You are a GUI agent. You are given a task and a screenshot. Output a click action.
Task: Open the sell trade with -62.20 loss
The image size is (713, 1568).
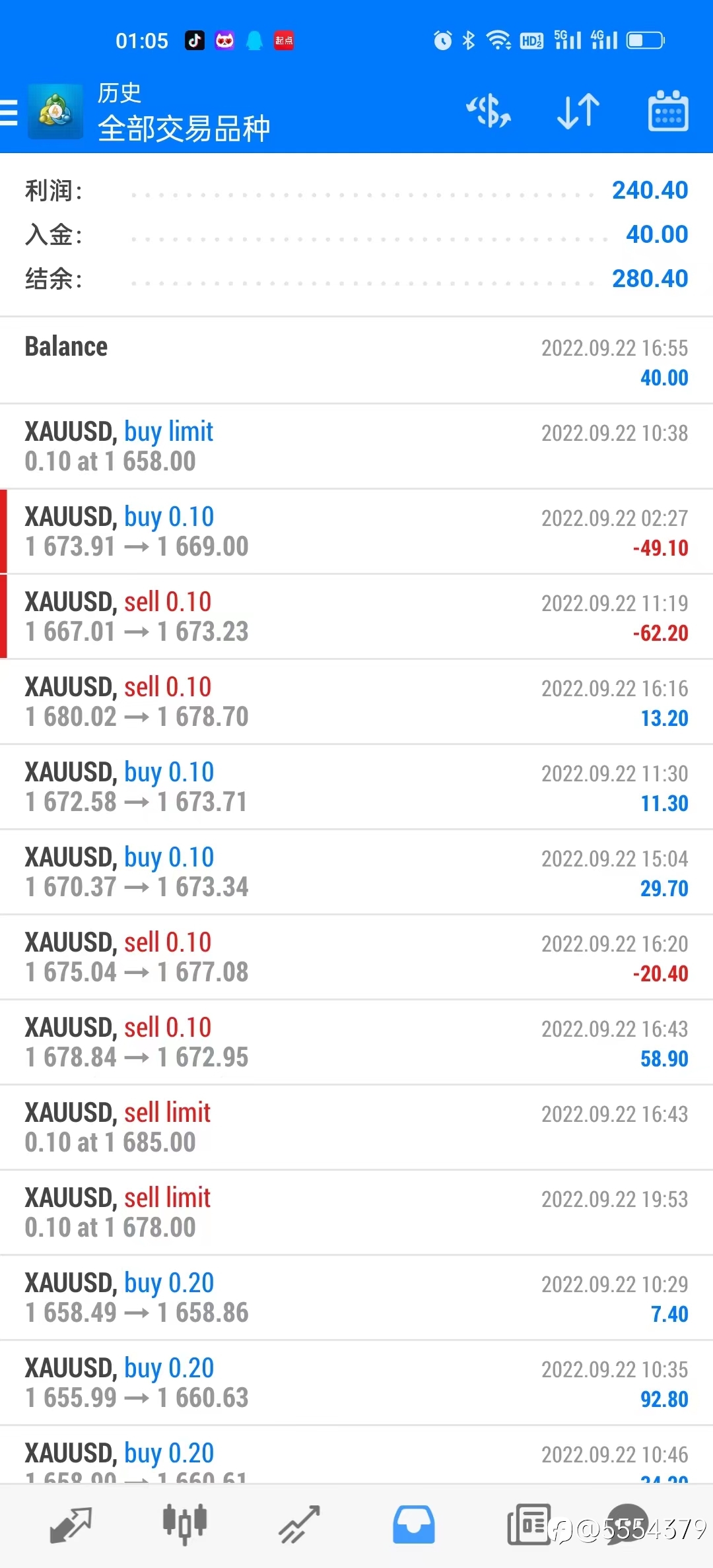tap(356, 616)
